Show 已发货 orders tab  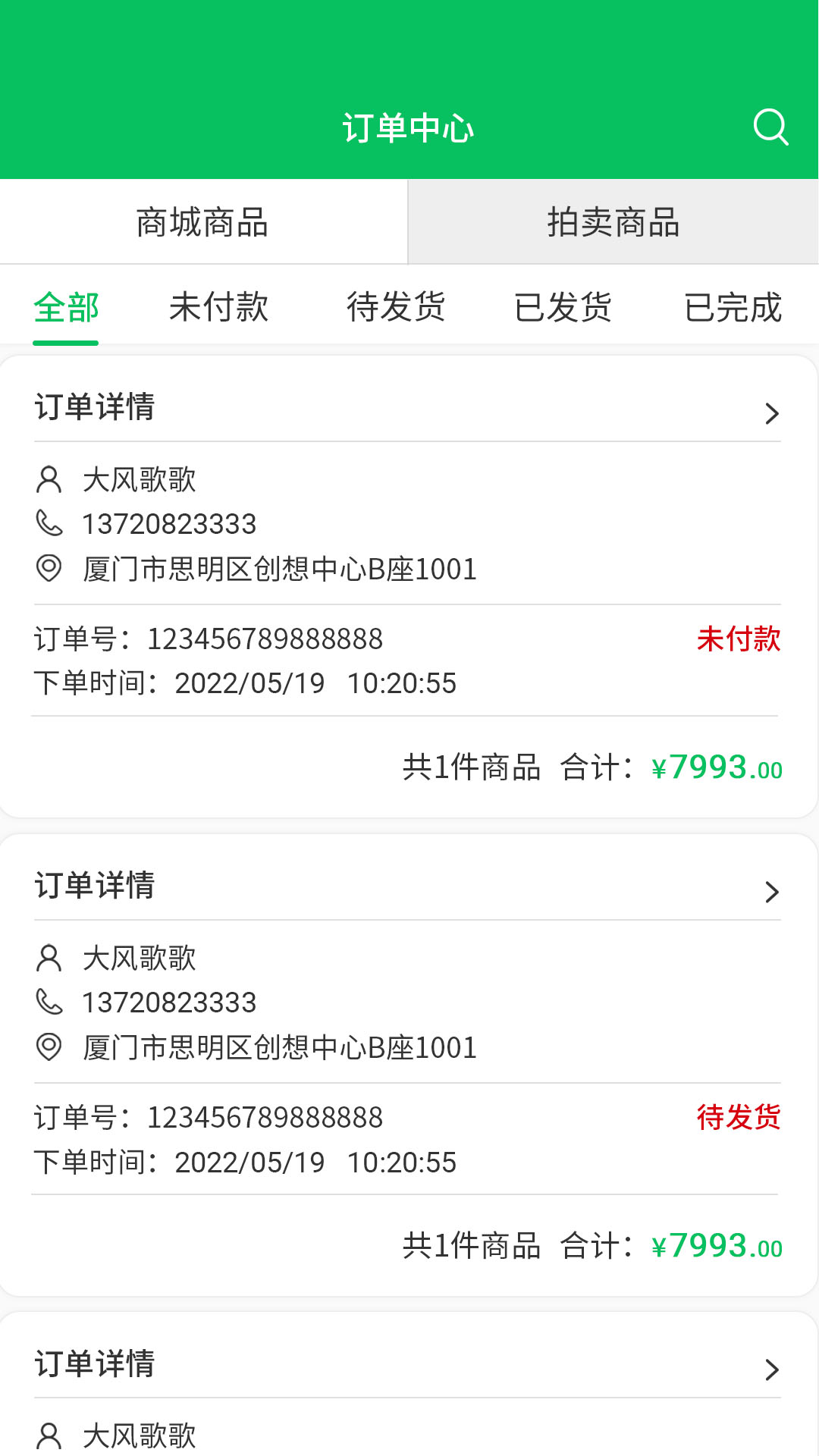tap(563, 308)
